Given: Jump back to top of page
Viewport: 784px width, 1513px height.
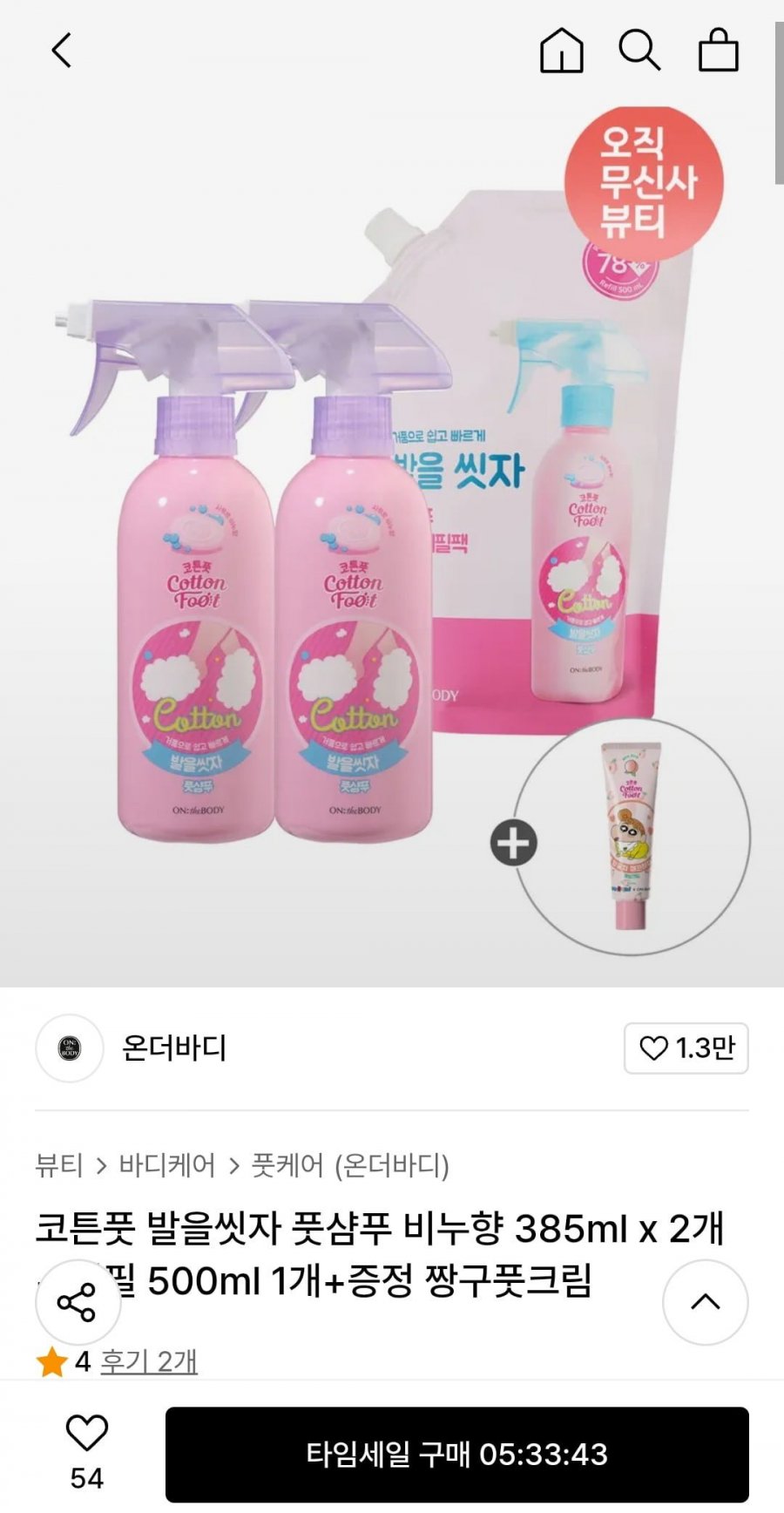Looking at the screenshot, I should pyautogui.click(x=705, y=1302).
